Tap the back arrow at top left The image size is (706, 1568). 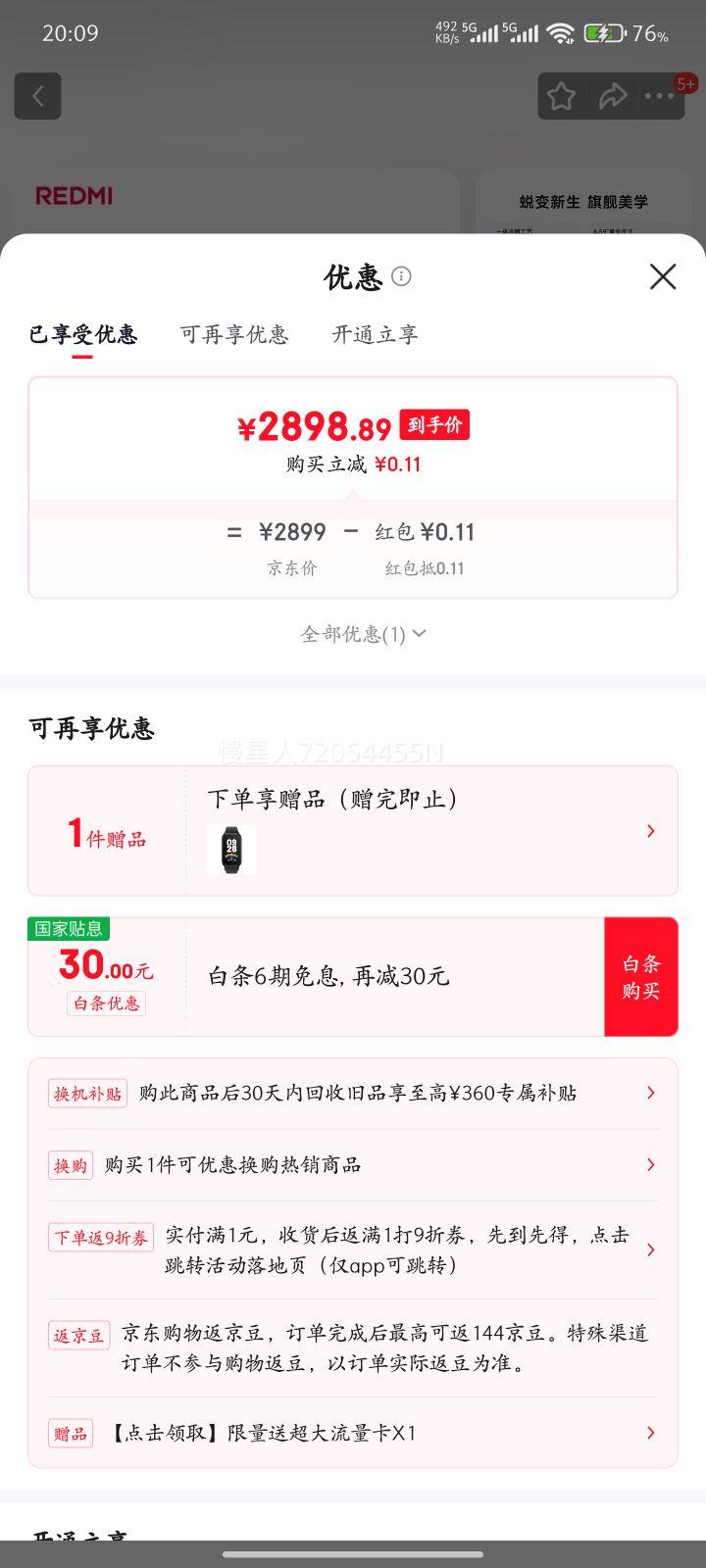point(37,95)
